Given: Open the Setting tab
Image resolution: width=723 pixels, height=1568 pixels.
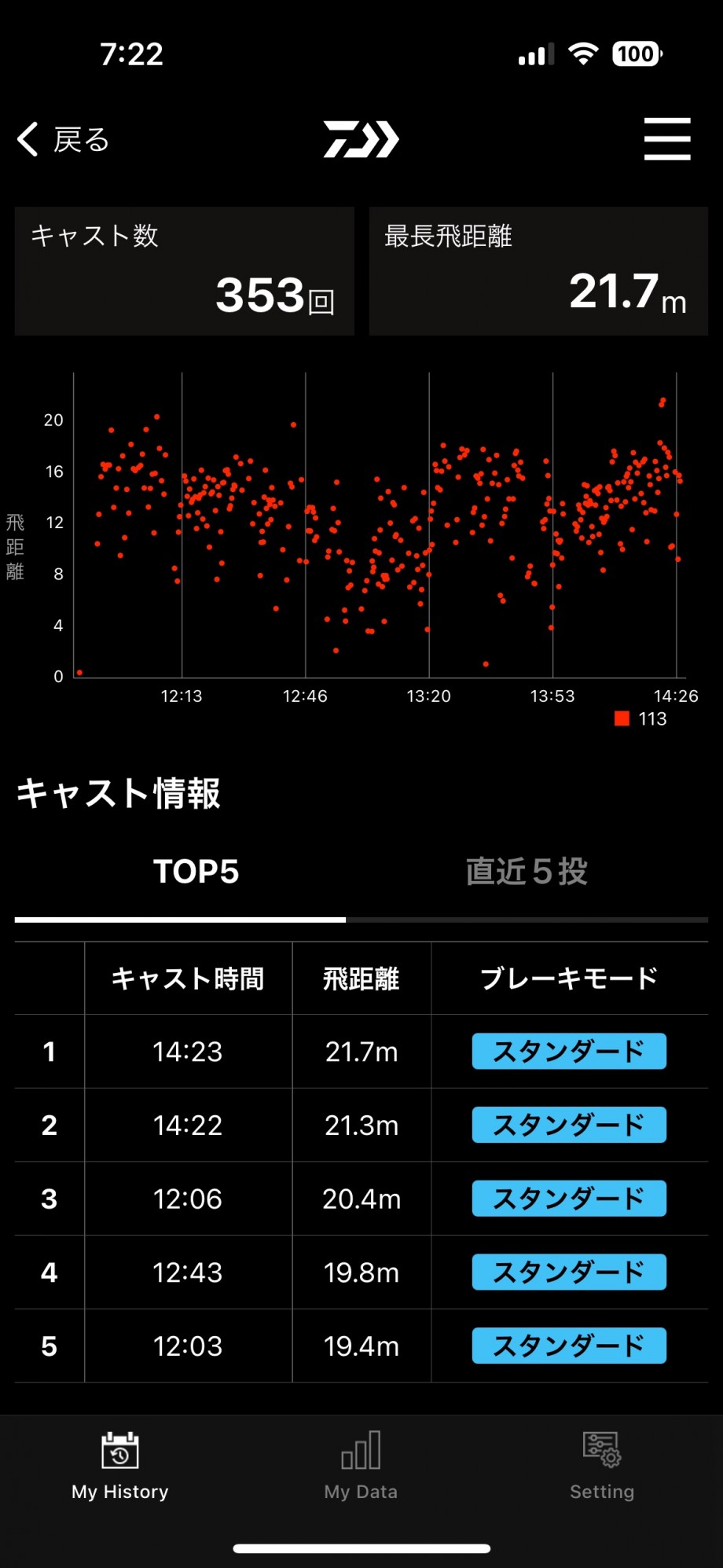Looking at the screenshot, I should point(602,1466).
